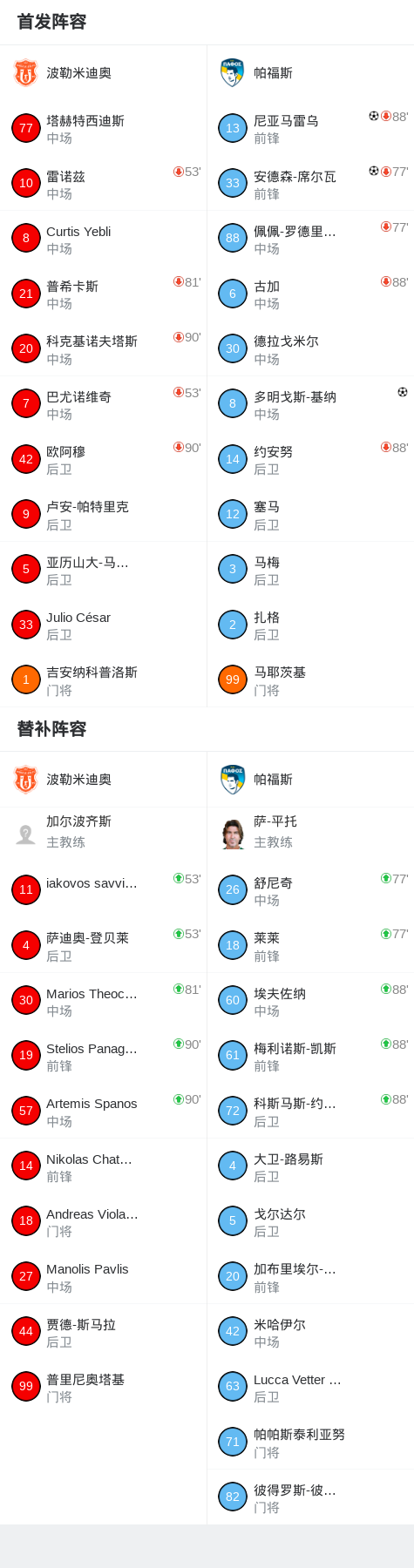This screenshot has height=1568, width=414.
Task: Open substitute Lucca Vetter number 63
Action: tap(310, 1387)
